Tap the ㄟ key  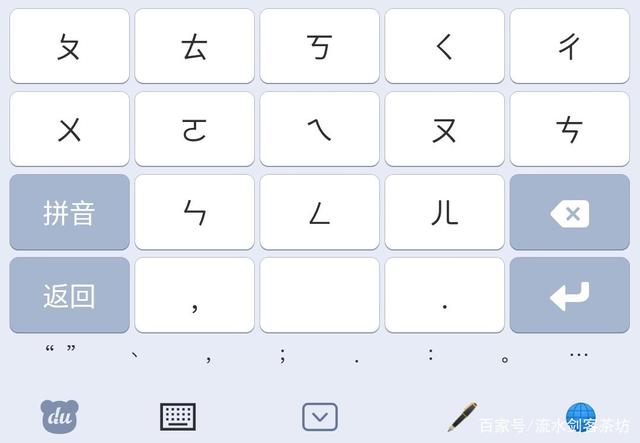319,129
